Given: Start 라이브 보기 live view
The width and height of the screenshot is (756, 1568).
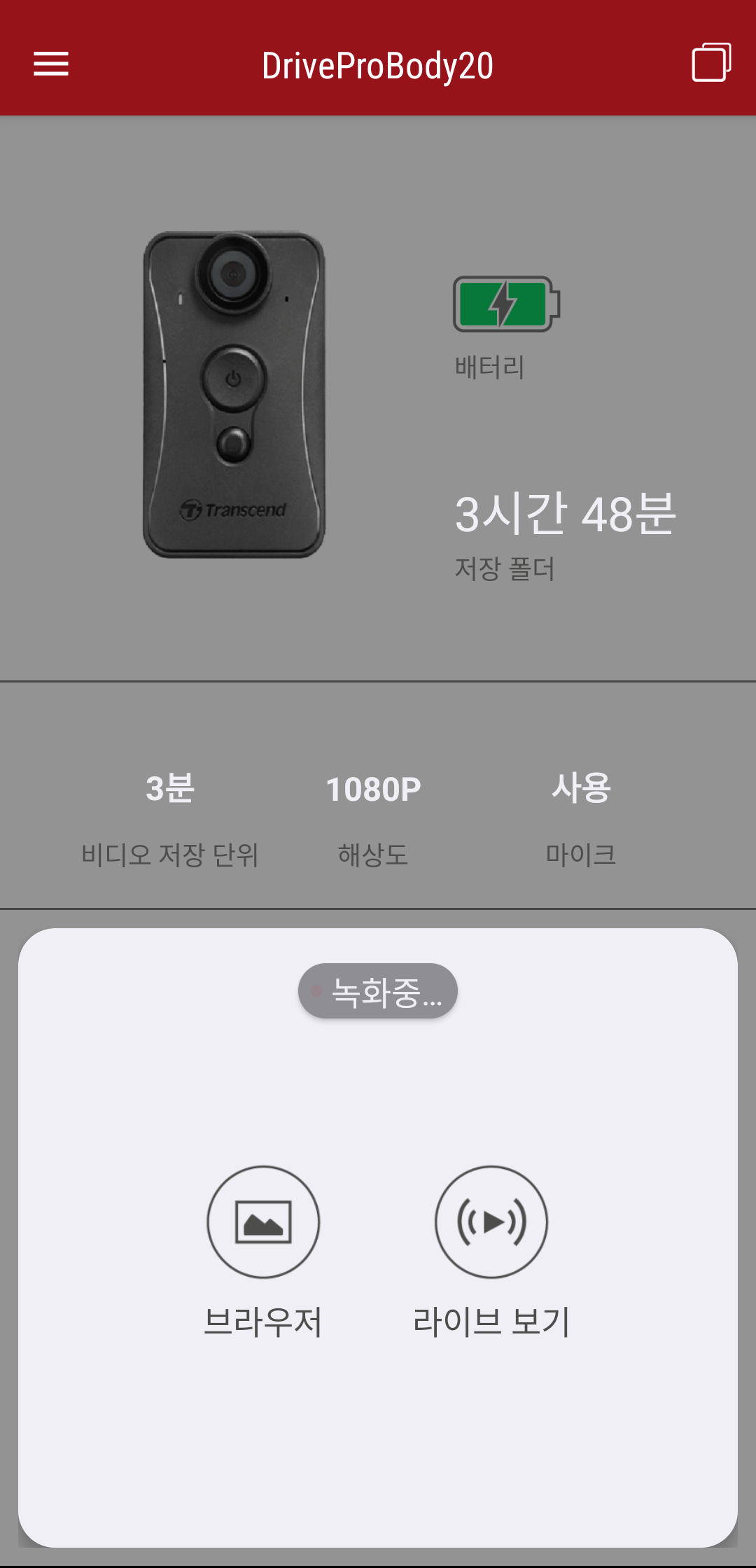Looking at the screenshot, I should click(x=491, y=1222).
